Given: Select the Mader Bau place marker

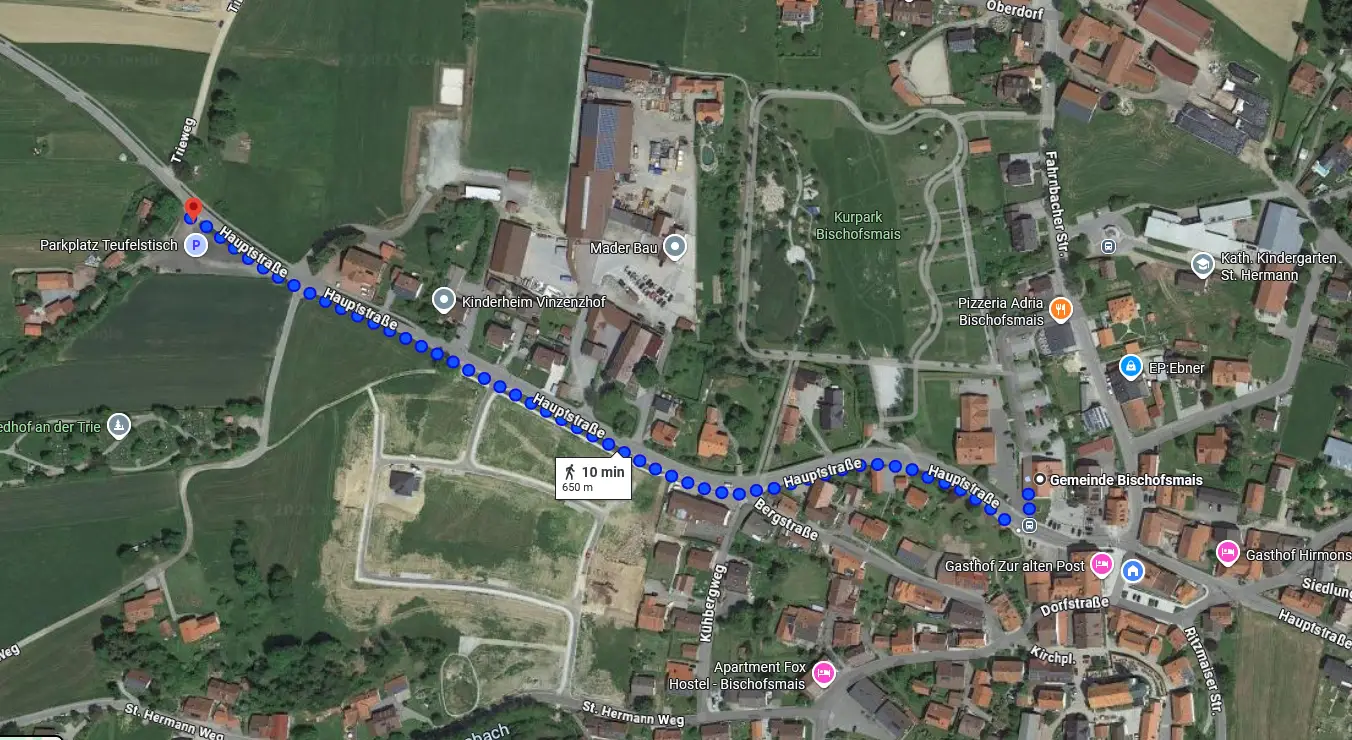Looking at the screenshot, I should coord(676,245).
